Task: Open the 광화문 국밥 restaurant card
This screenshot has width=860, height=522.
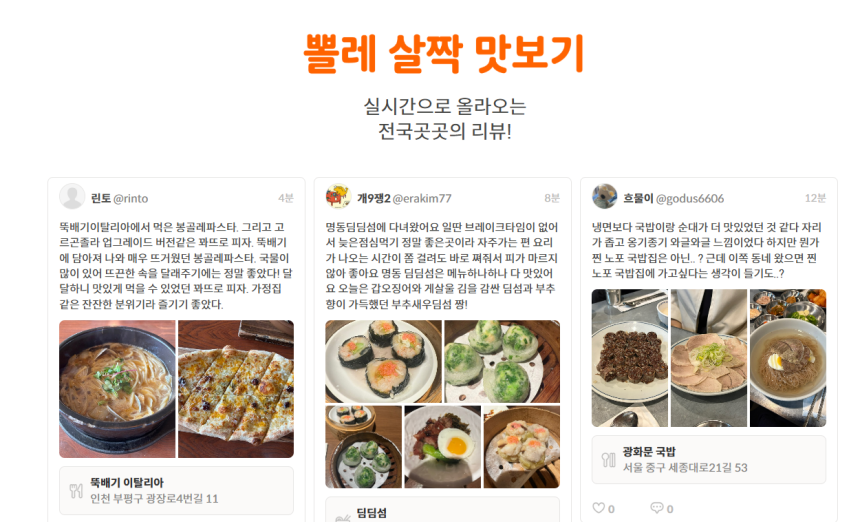Action: tap(709, 459)
